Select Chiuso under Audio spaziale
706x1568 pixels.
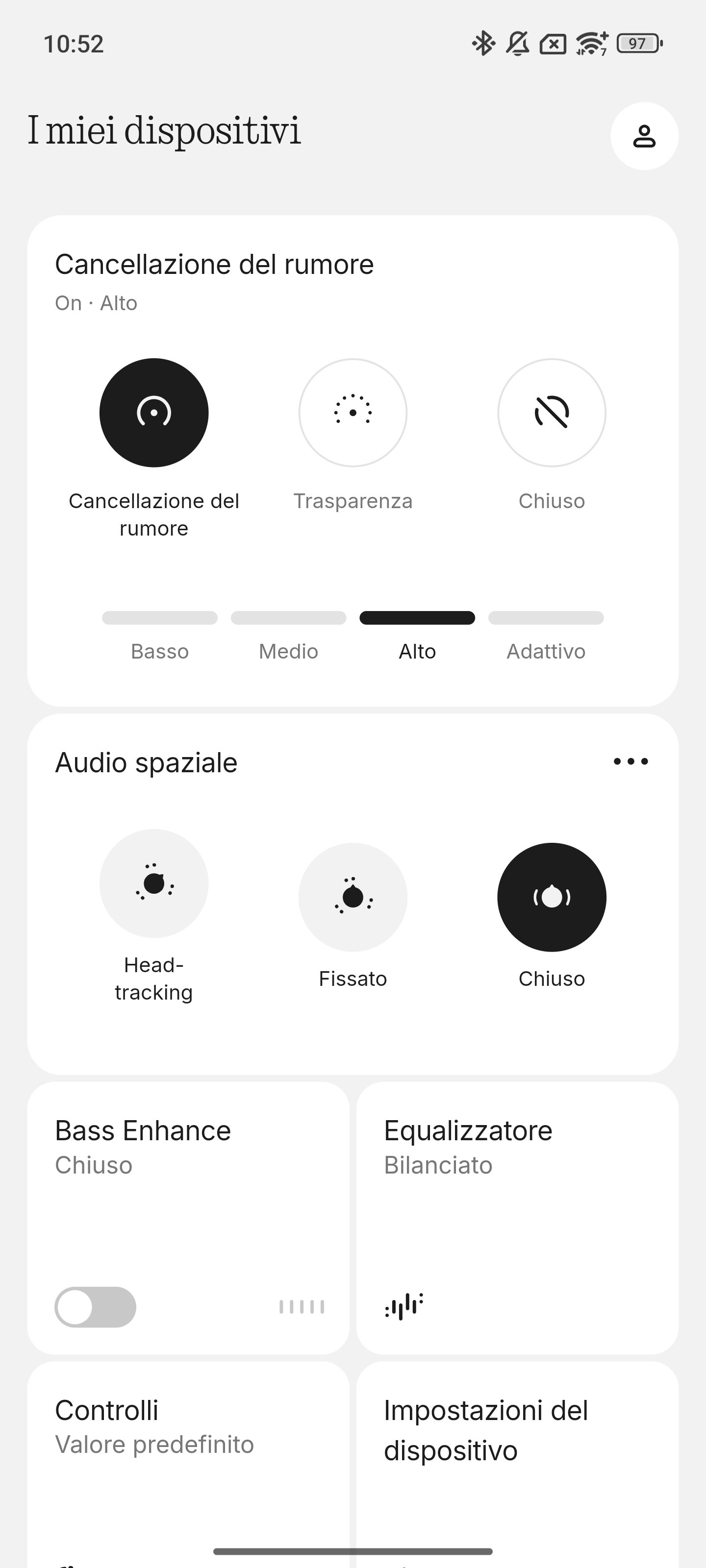pyautogui.click(x=551, y=897)
